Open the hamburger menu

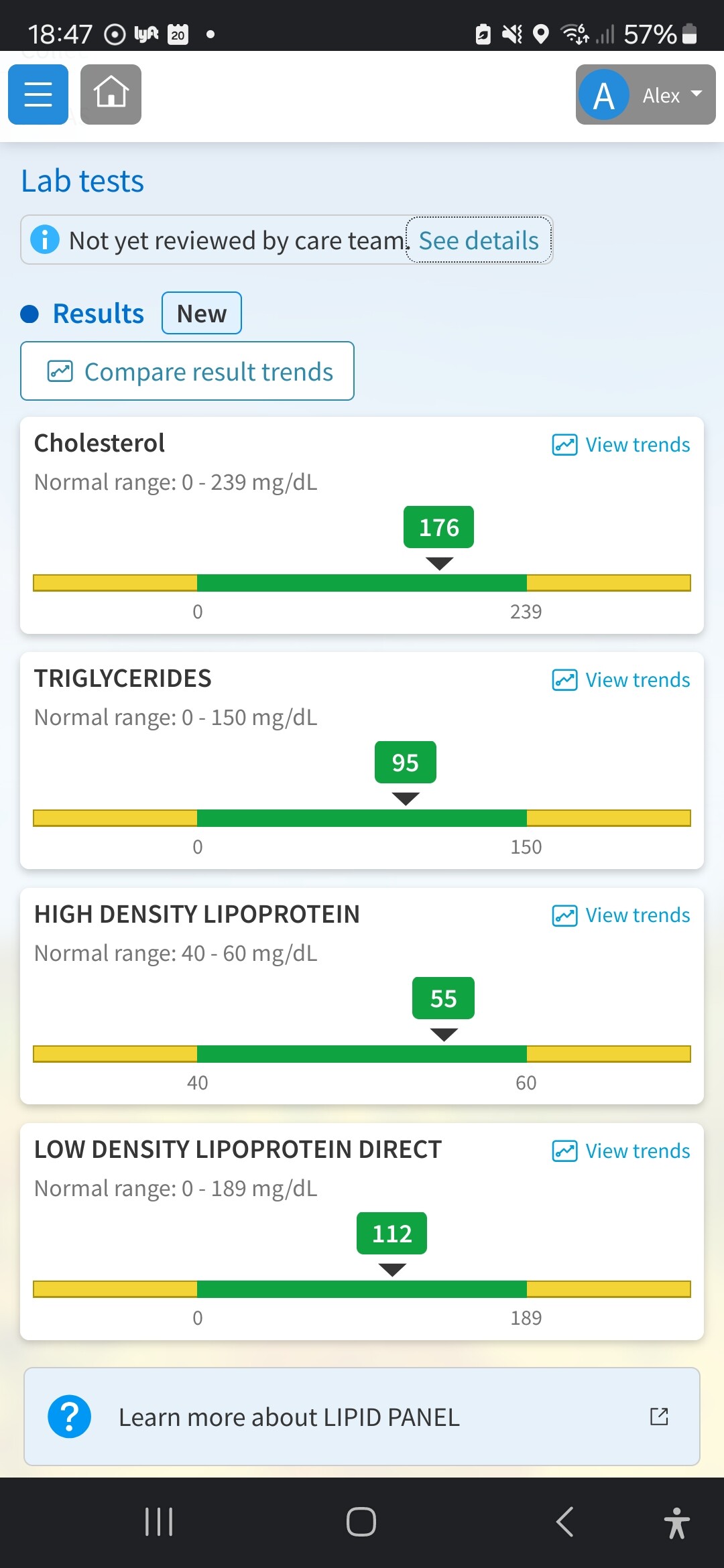click(x=38, y=94)
